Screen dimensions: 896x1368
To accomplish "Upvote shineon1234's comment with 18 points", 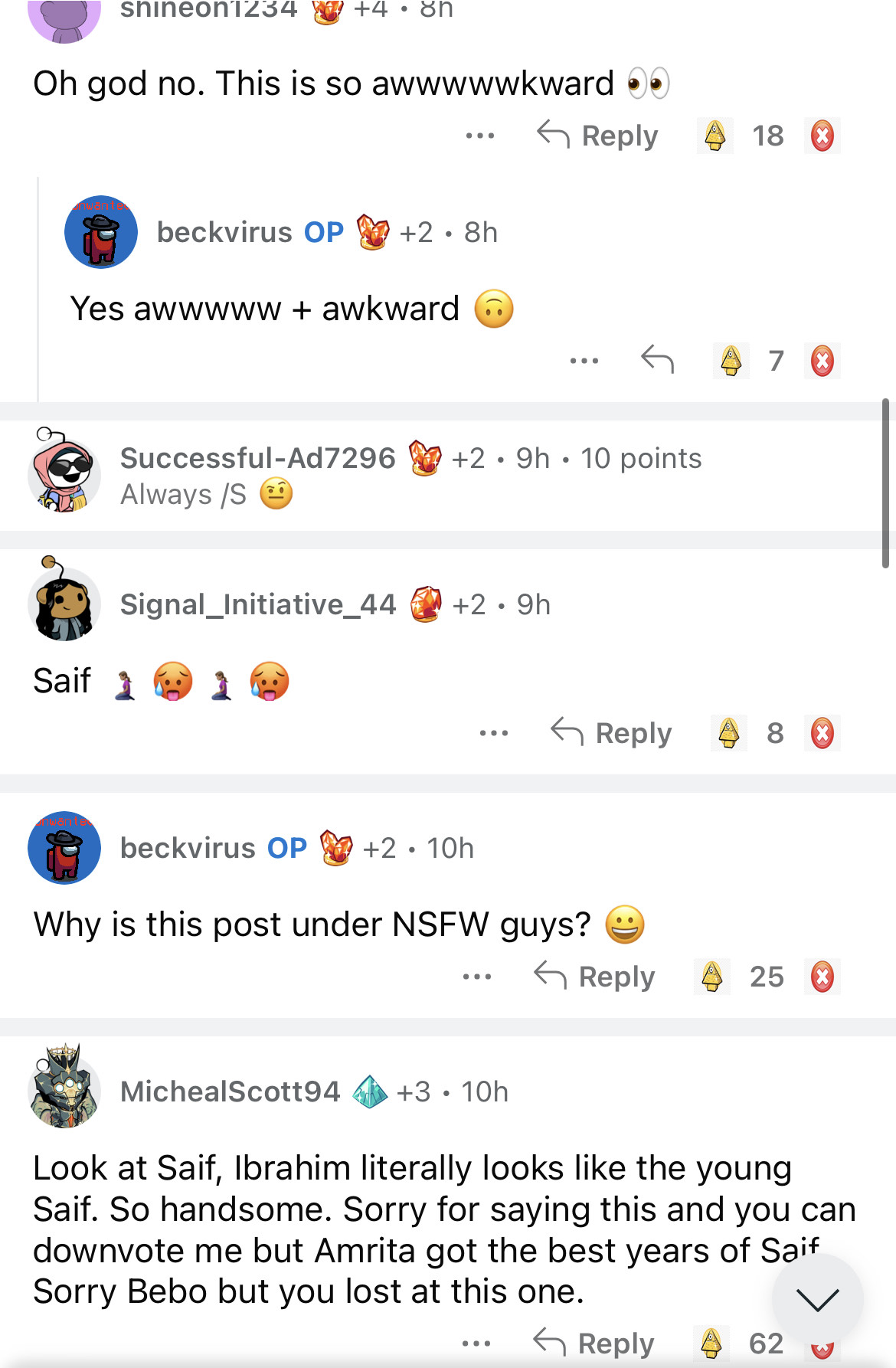I will [x=715, y=136].
